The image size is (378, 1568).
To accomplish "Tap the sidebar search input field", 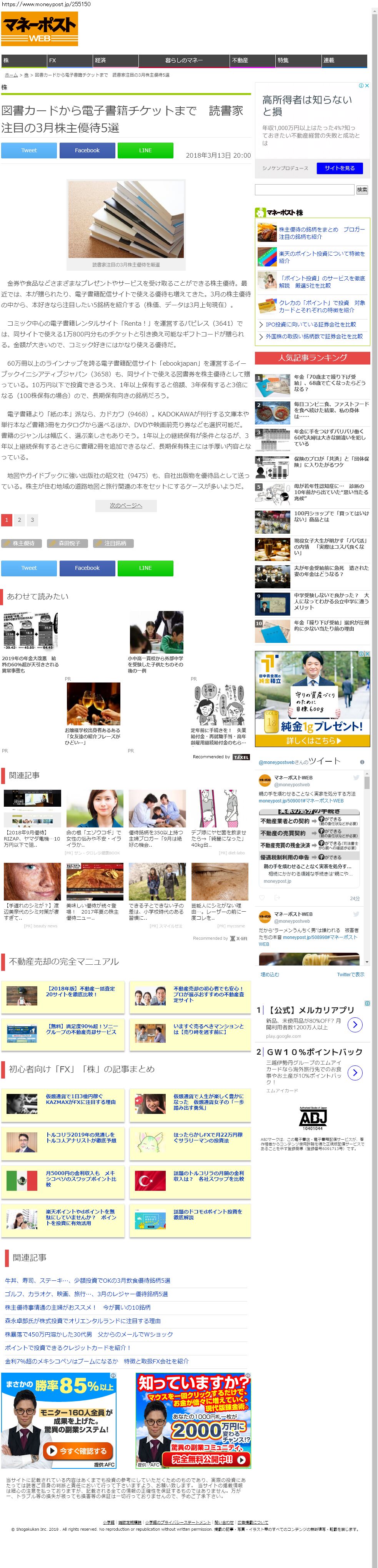I will pos(304,190).
